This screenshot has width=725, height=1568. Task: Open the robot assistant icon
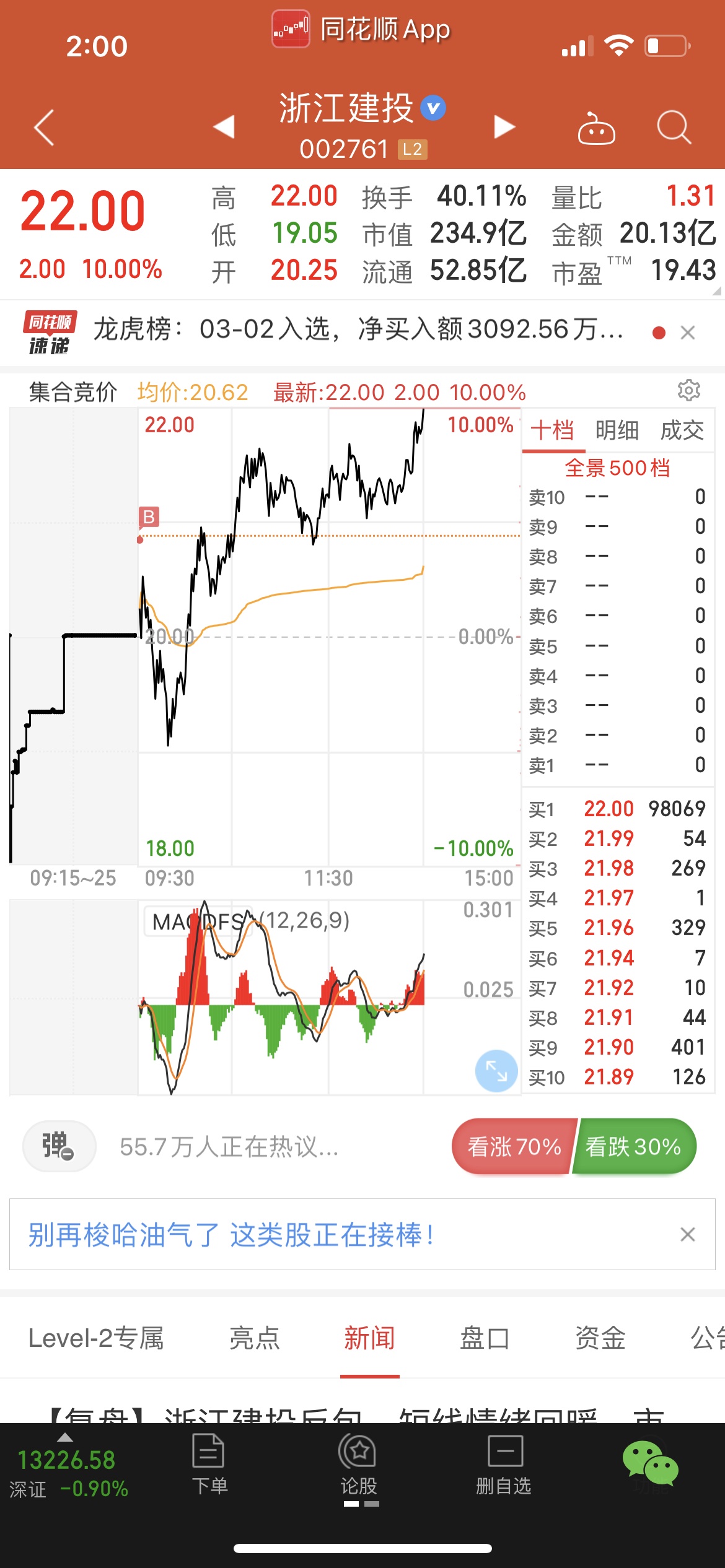(596, 129)
